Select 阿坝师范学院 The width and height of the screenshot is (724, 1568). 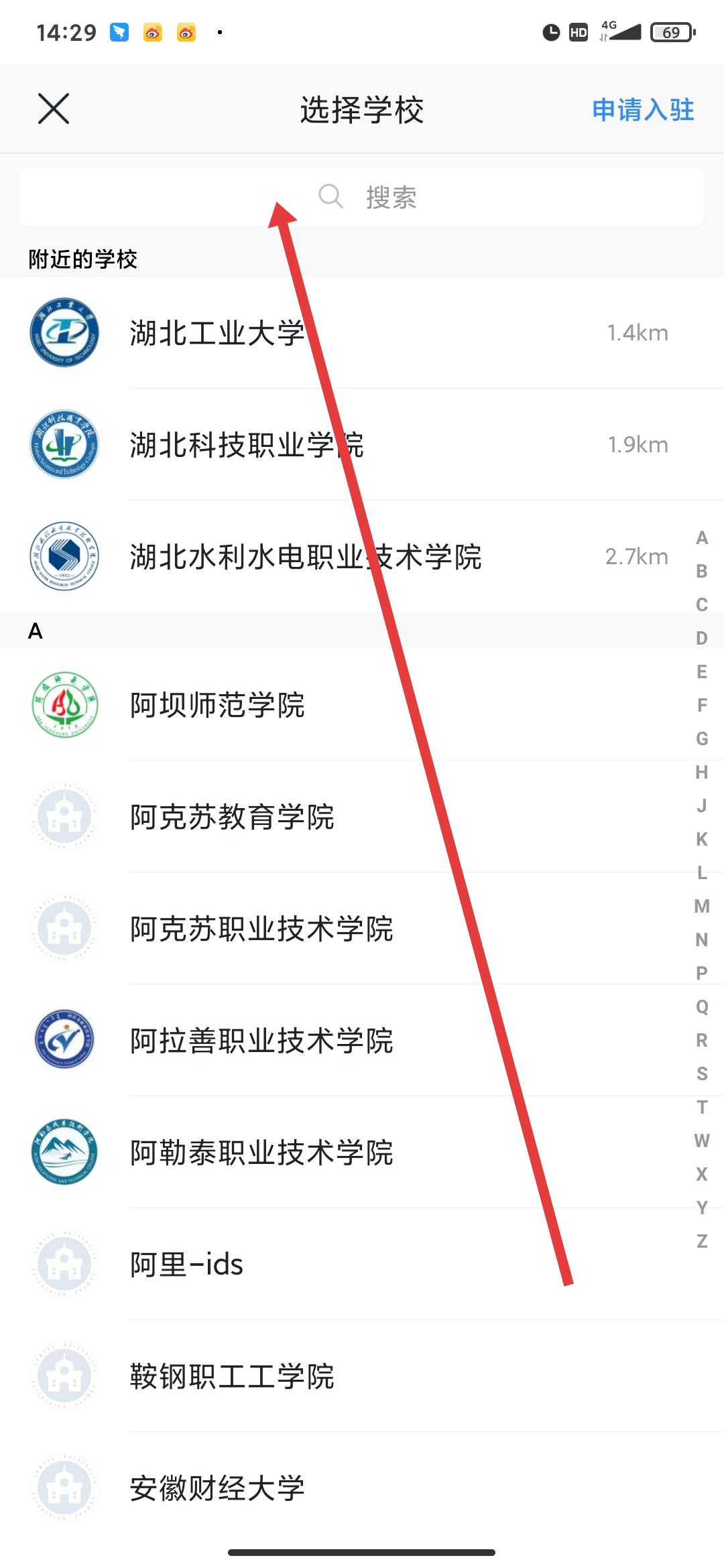pos(217,705)
